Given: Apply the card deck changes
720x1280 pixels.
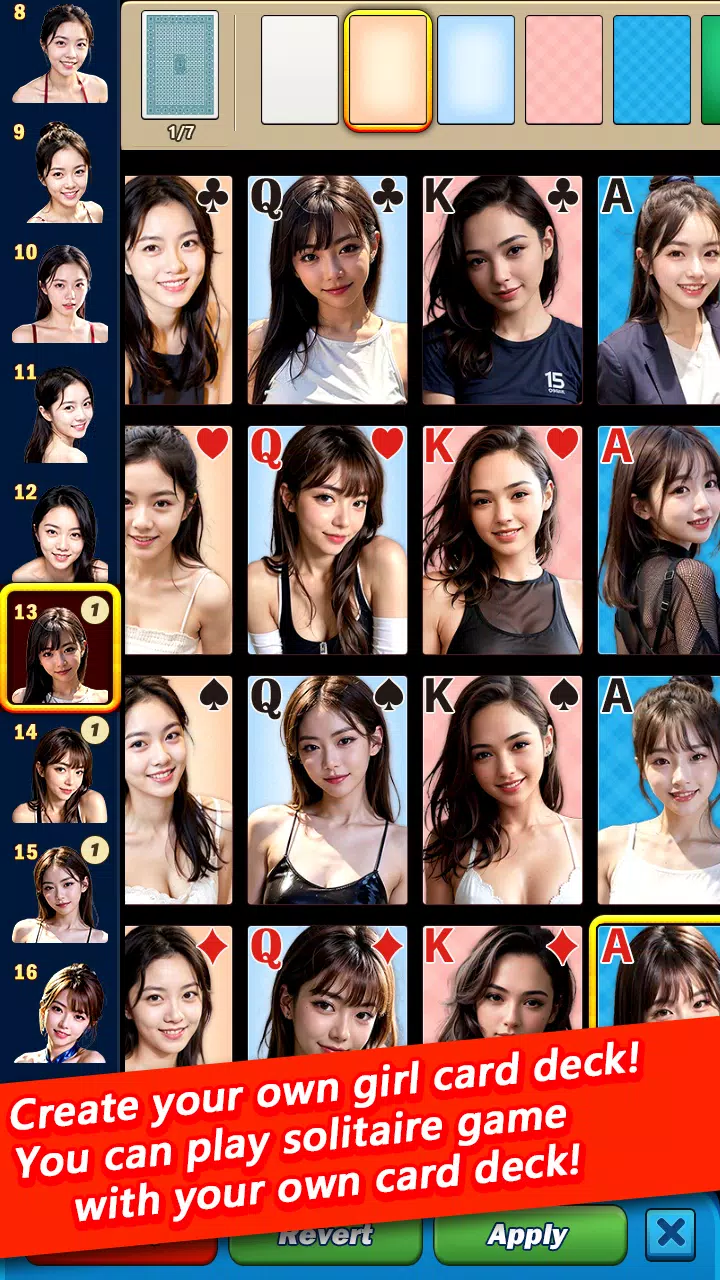Looking at the screenshot, I should click(529, 1236).
